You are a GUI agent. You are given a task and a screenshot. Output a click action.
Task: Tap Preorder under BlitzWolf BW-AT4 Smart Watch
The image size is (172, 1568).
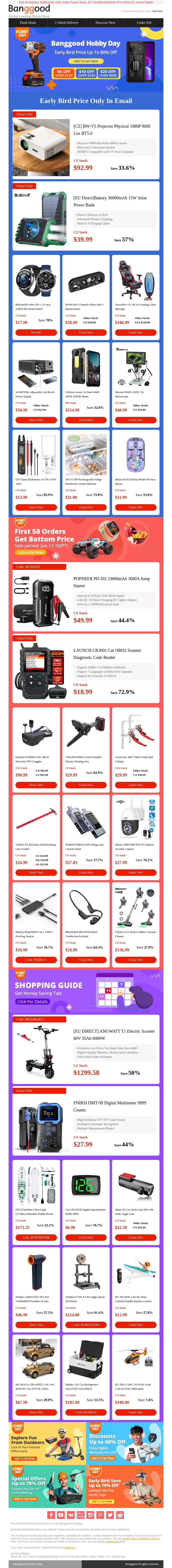point(36,332)
